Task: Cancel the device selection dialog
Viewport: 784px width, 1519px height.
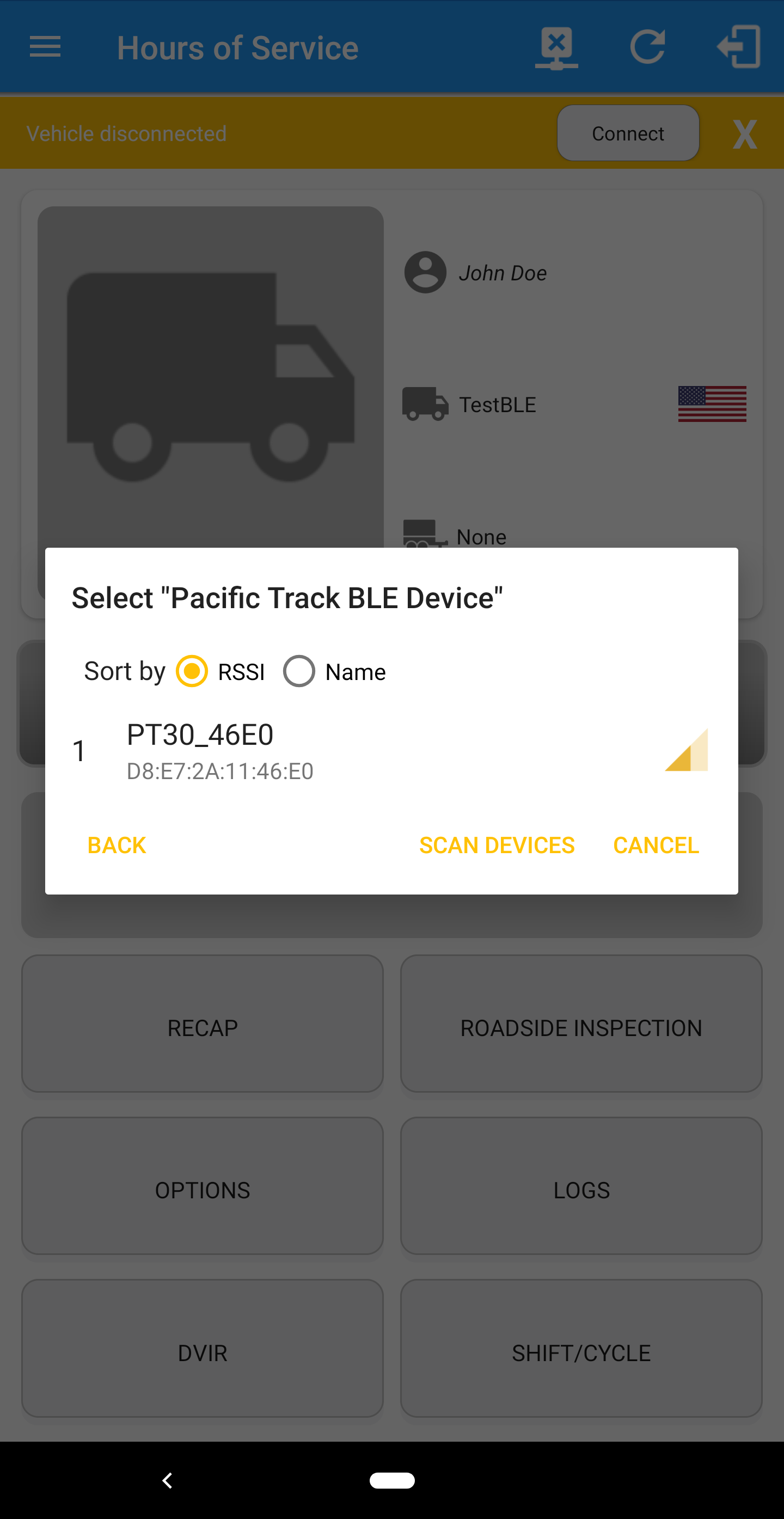Action: click(x=656, y=845)
